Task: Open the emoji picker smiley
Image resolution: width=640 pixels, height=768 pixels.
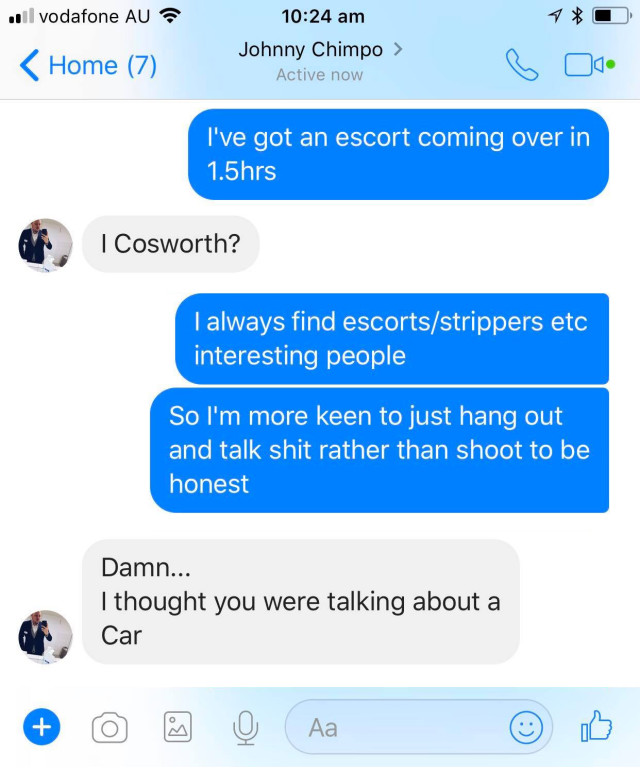Action: tap(526, 727)
